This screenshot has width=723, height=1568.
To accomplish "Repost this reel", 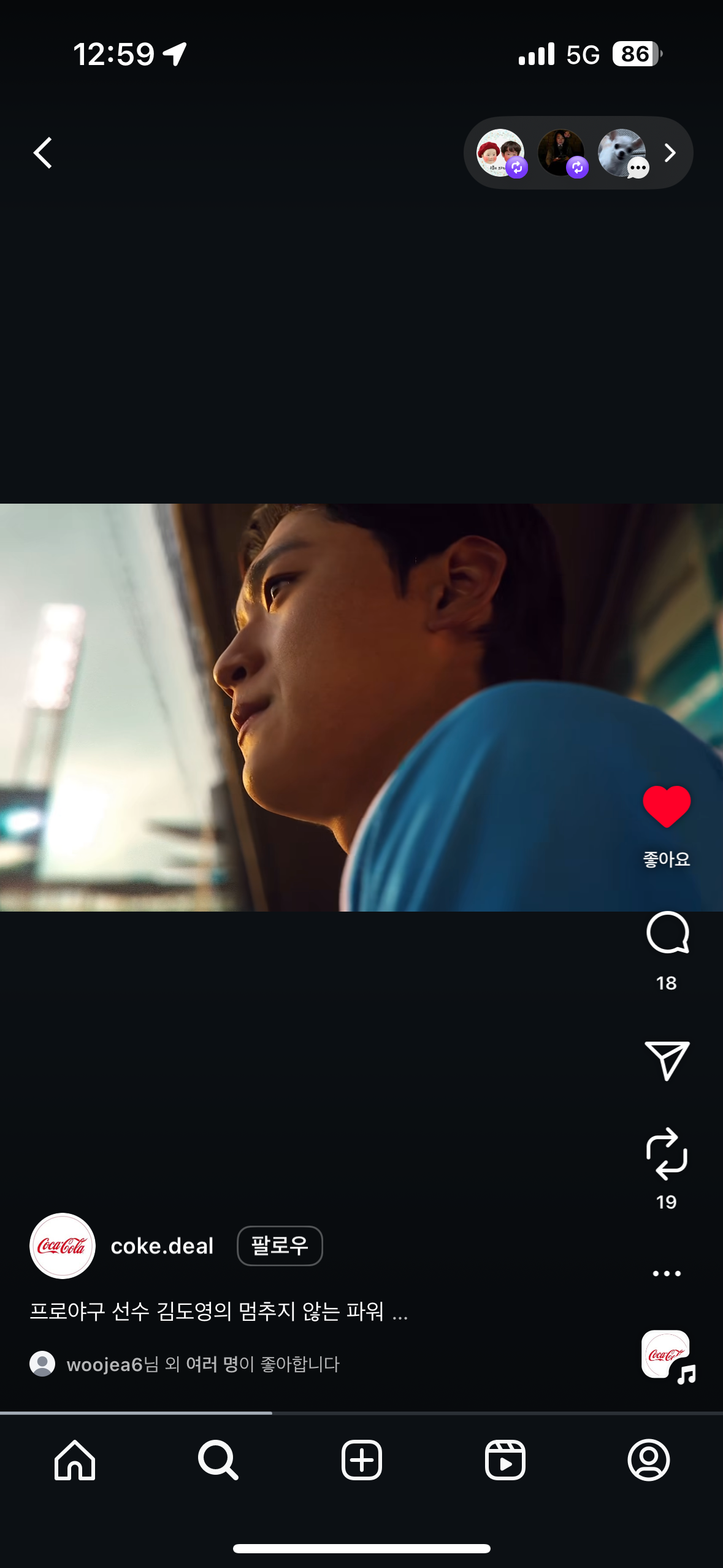I will [667, 1153].
